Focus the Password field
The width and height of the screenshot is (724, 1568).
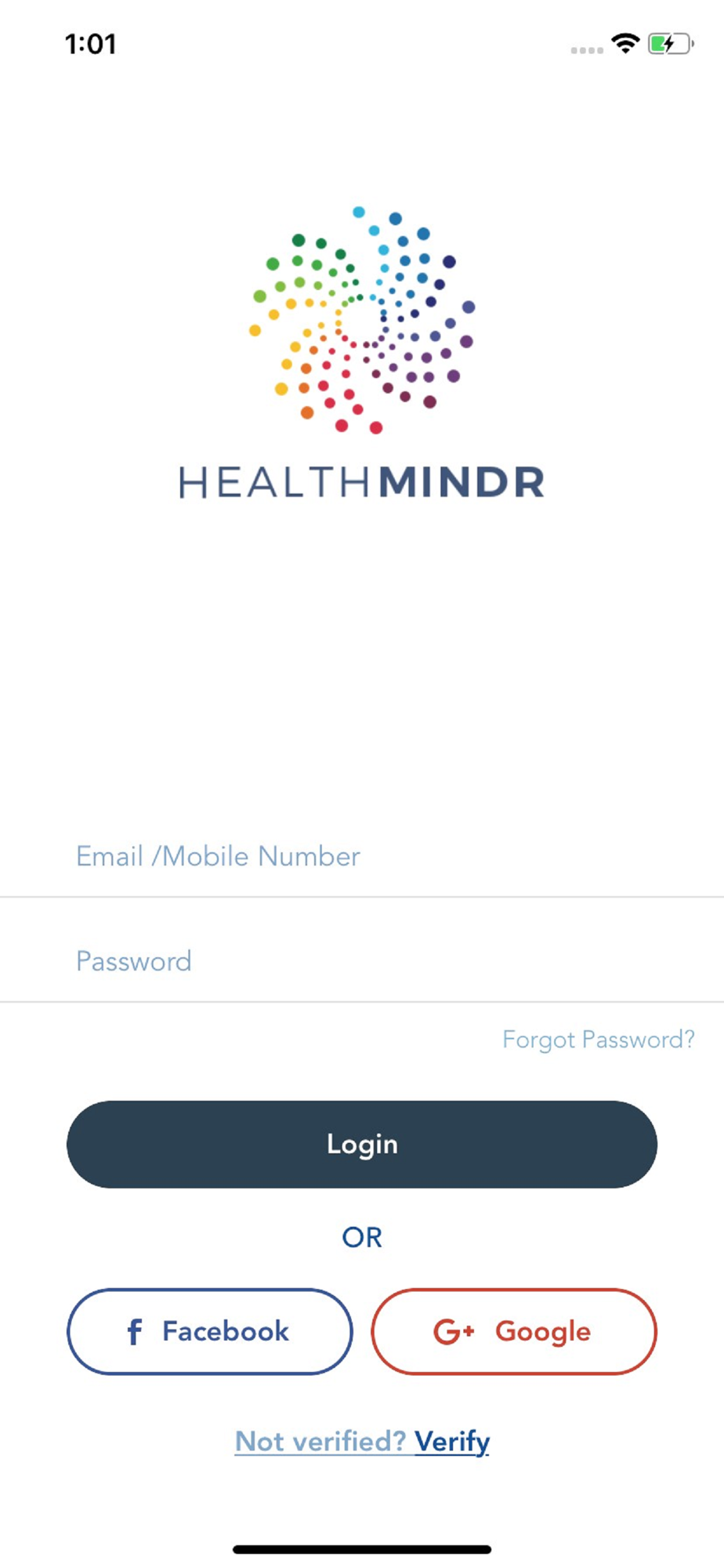coord(362,962)
